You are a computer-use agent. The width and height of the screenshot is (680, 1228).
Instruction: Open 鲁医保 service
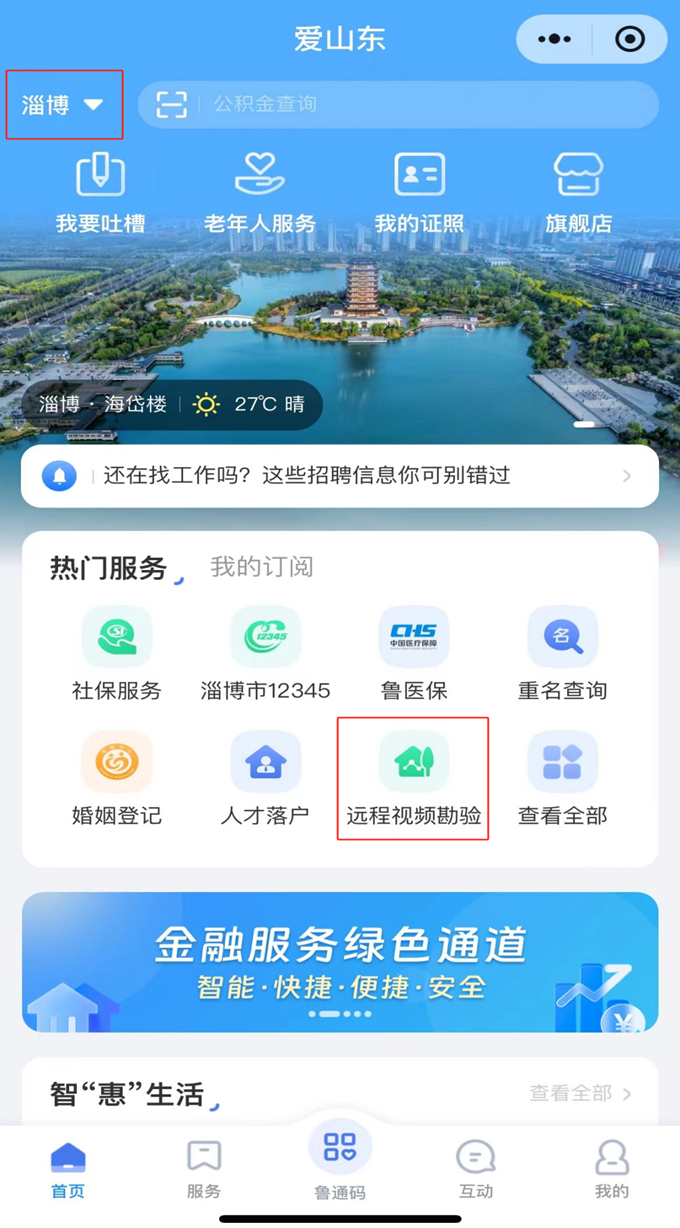pyautogui.click(x=414, y=654)
